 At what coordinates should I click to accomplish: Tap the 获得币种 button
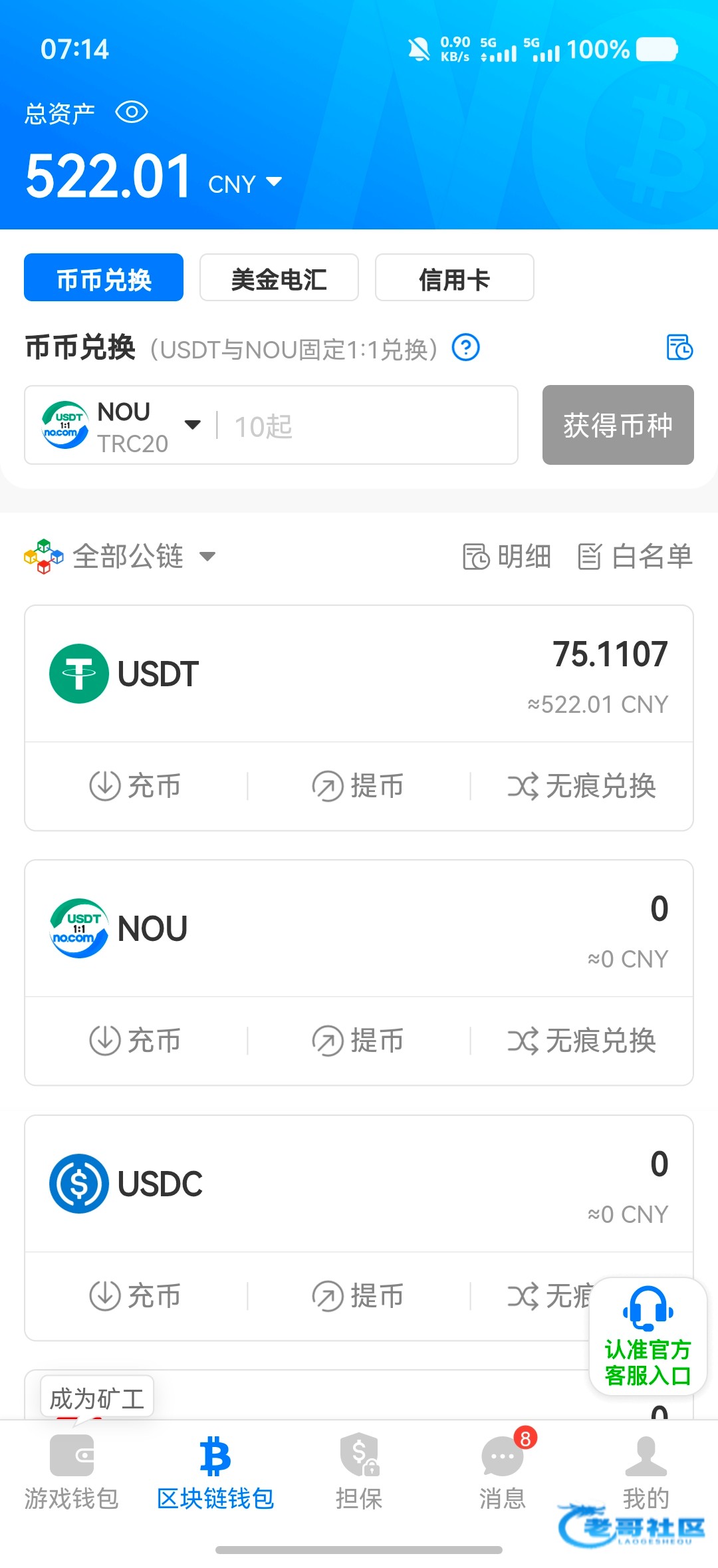pyautogui.click(x=618, y=425)
